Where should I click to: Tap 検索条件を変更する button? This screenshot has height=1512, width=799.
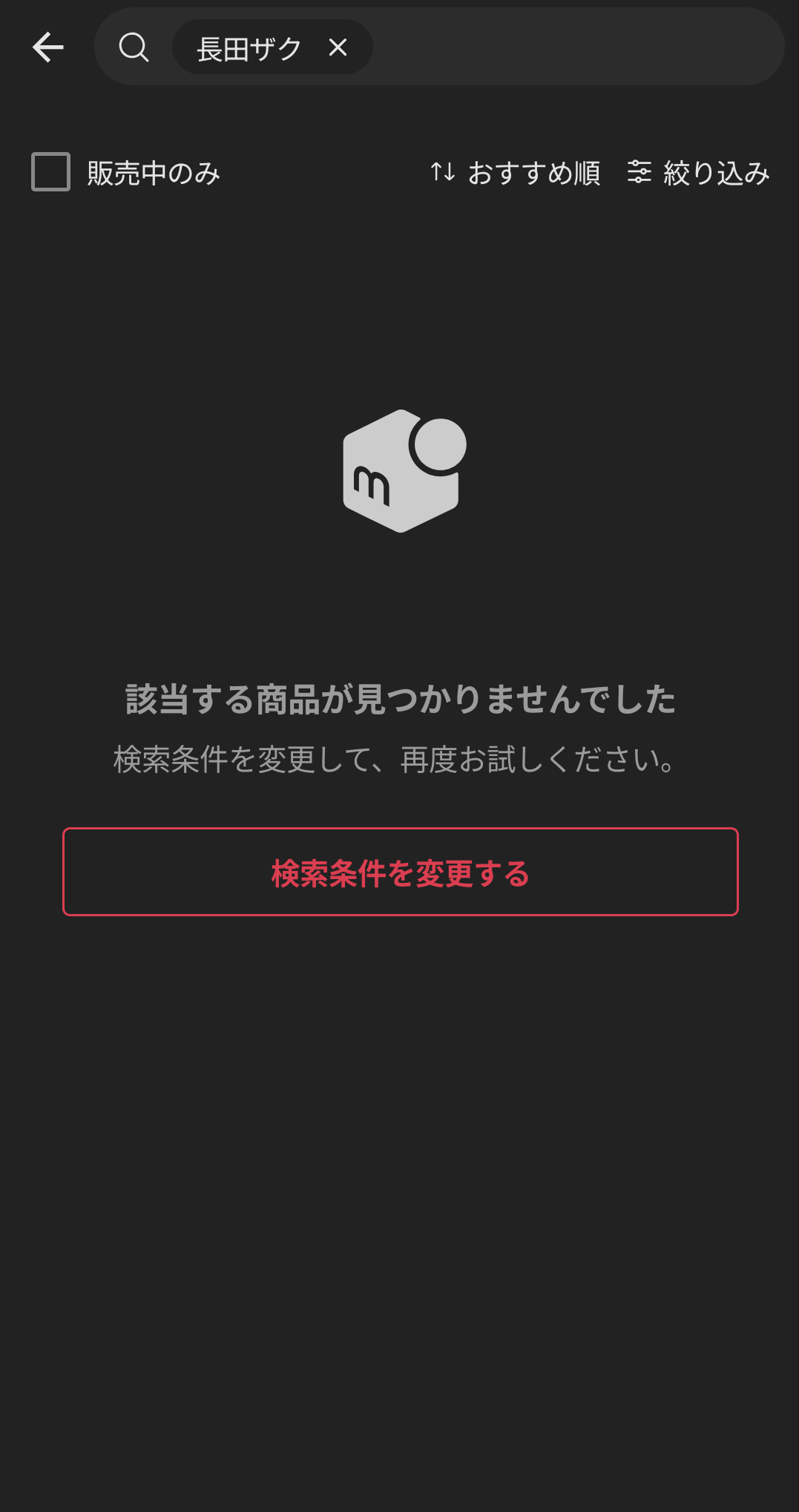(400, 872)
